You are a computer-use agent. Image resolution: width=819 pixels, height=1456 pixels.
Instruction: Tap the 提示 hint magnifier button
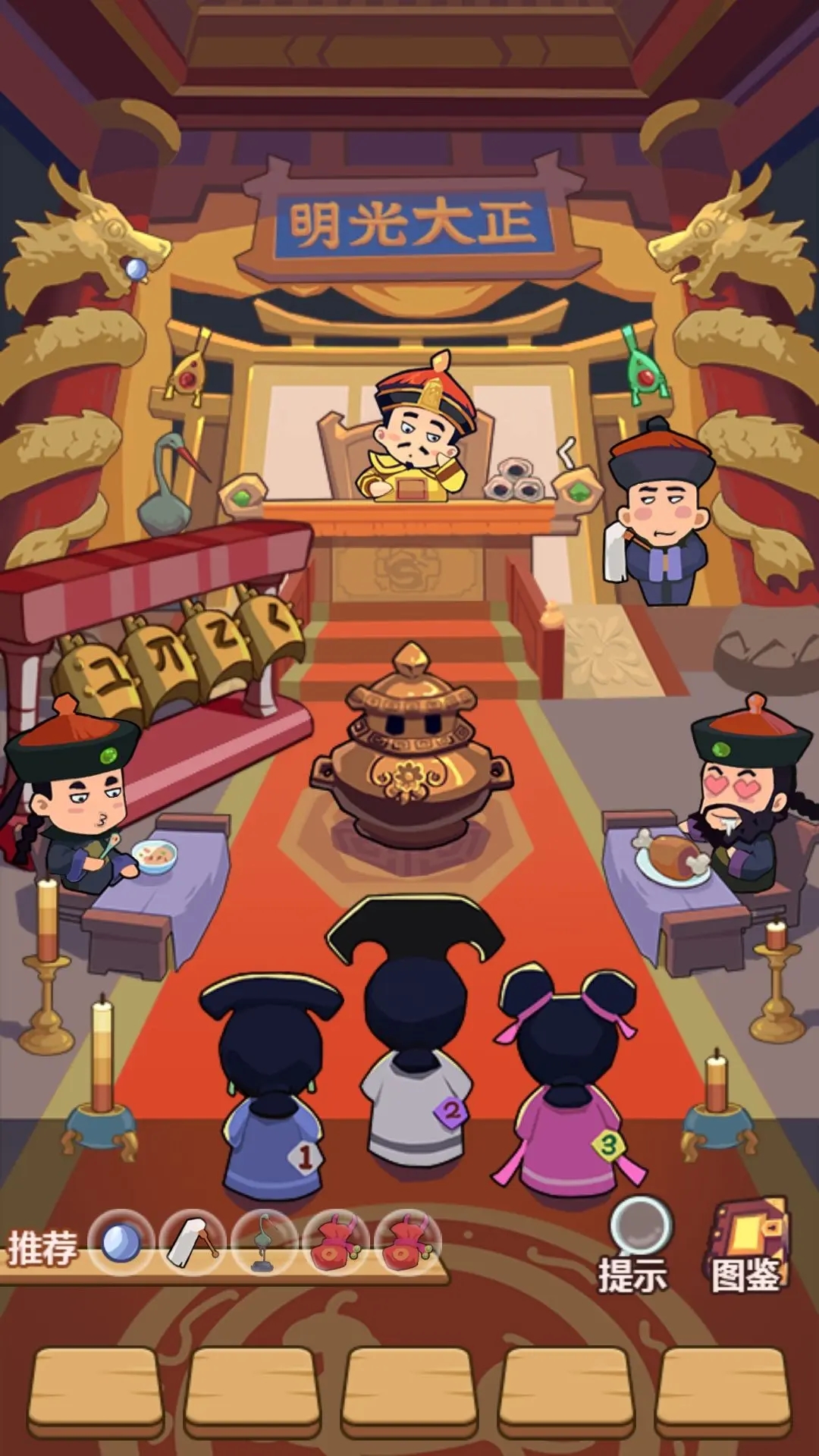(x=635, y=1244)
